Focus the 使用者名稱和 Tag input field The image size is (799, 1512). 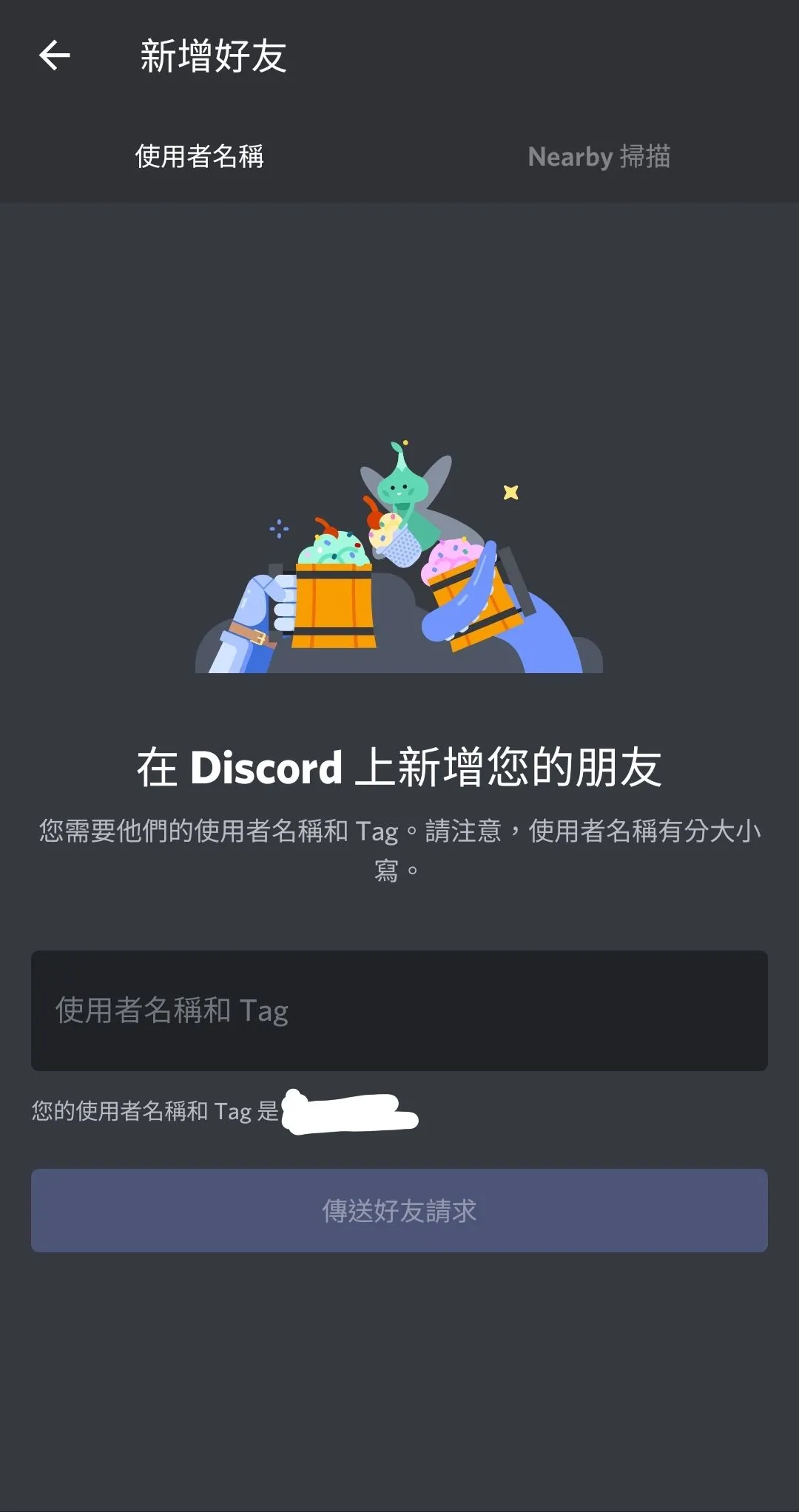399,1010
